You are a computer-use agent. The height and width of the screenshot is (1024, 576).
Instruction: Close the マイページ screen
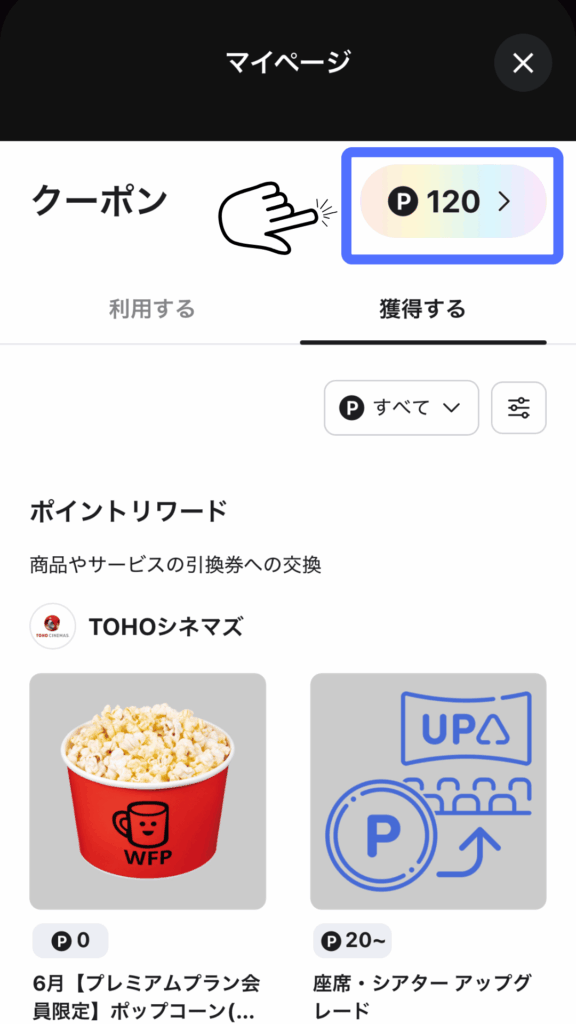click(522, 63)
